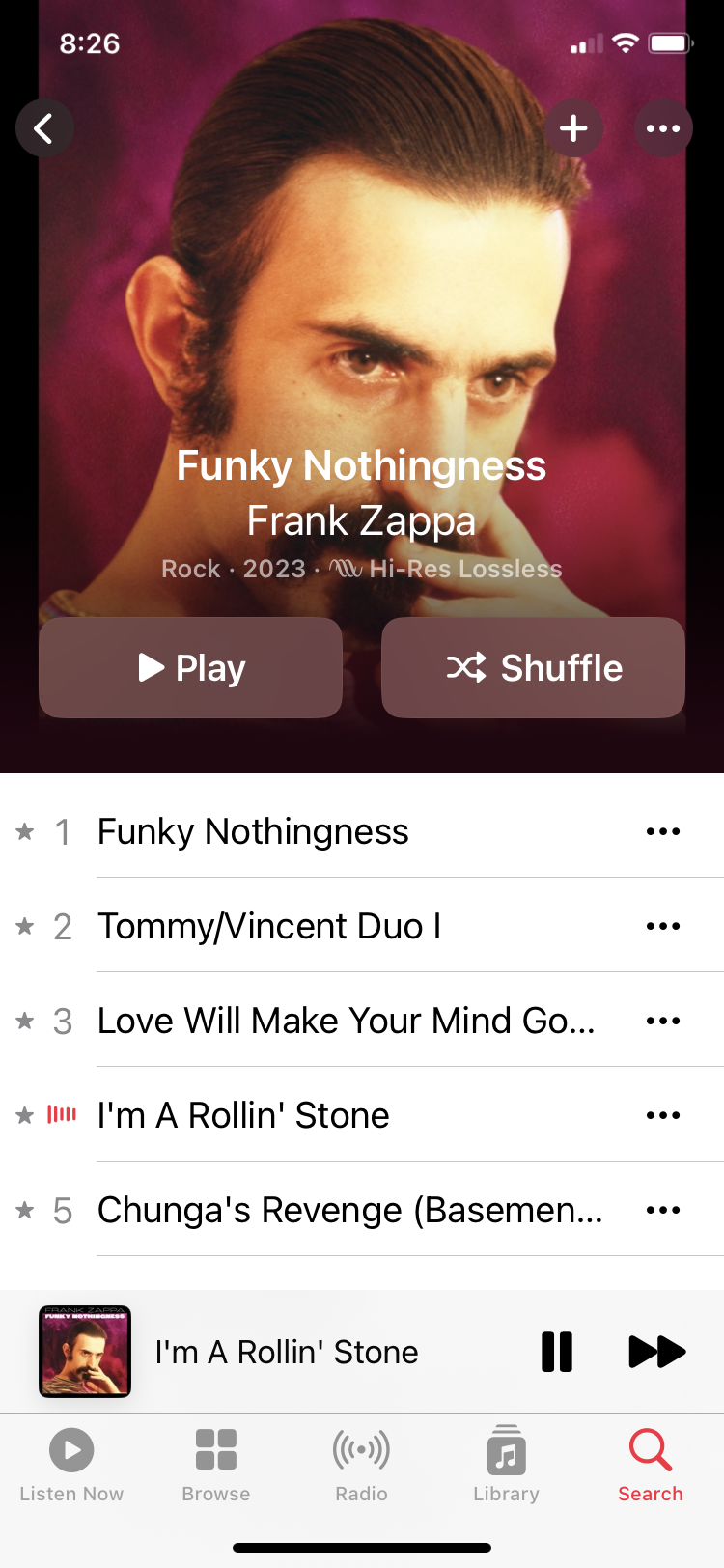Open the album overflow menu at top
This screenshot has width=724, height=1568.
663,128
